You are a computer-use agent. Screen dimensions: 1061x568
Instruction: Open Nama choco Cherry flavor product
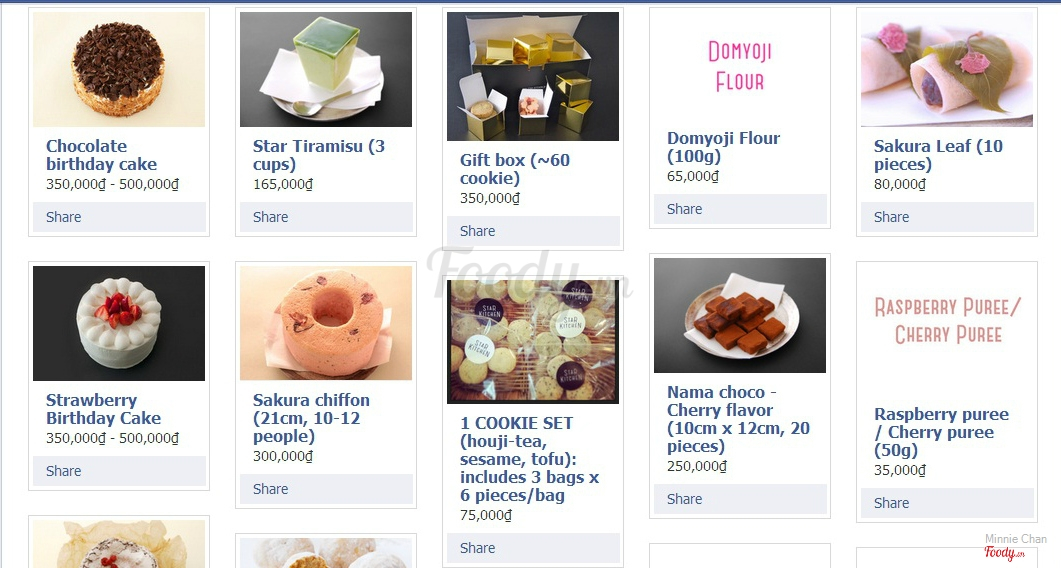738,419
